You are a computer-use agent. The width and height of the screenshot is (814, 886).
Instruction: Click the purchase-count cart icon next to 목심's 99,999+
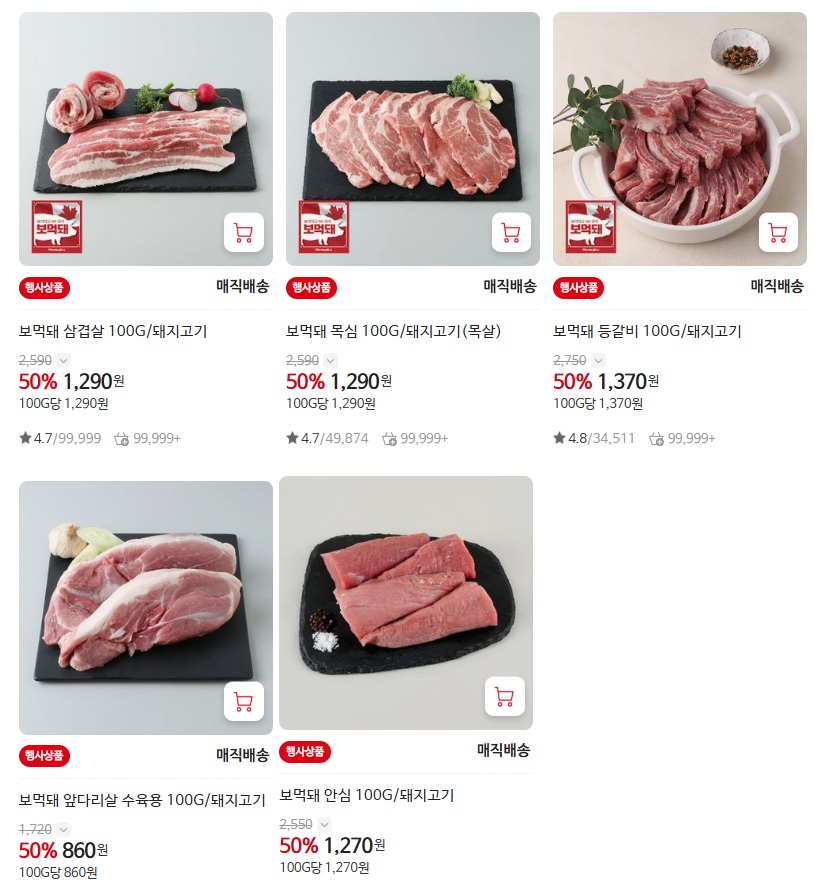tap(389, 438)
